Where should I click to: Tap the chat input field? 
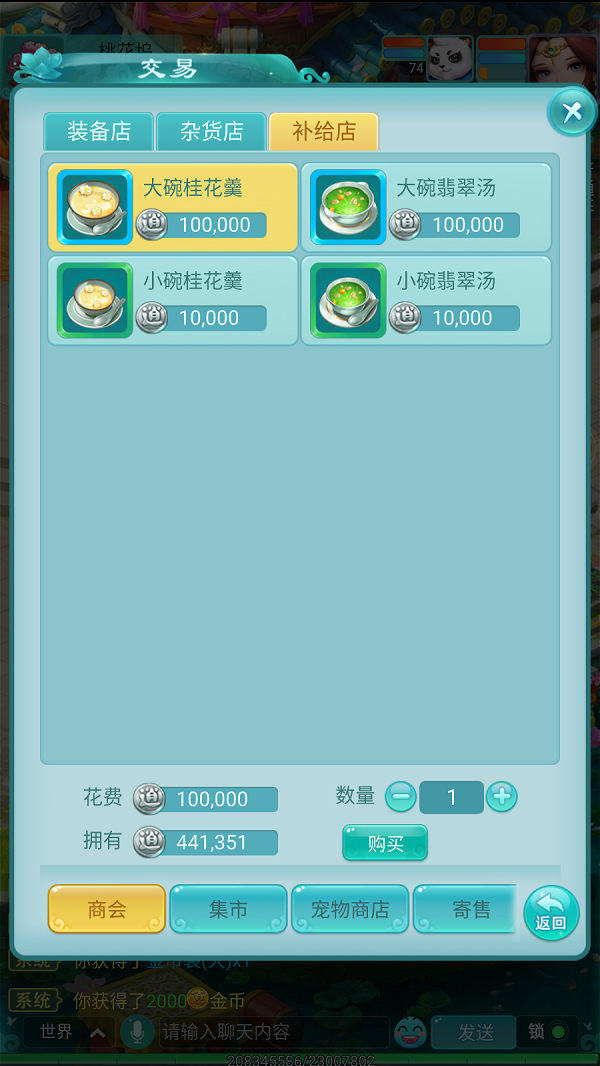point(270,1031)
